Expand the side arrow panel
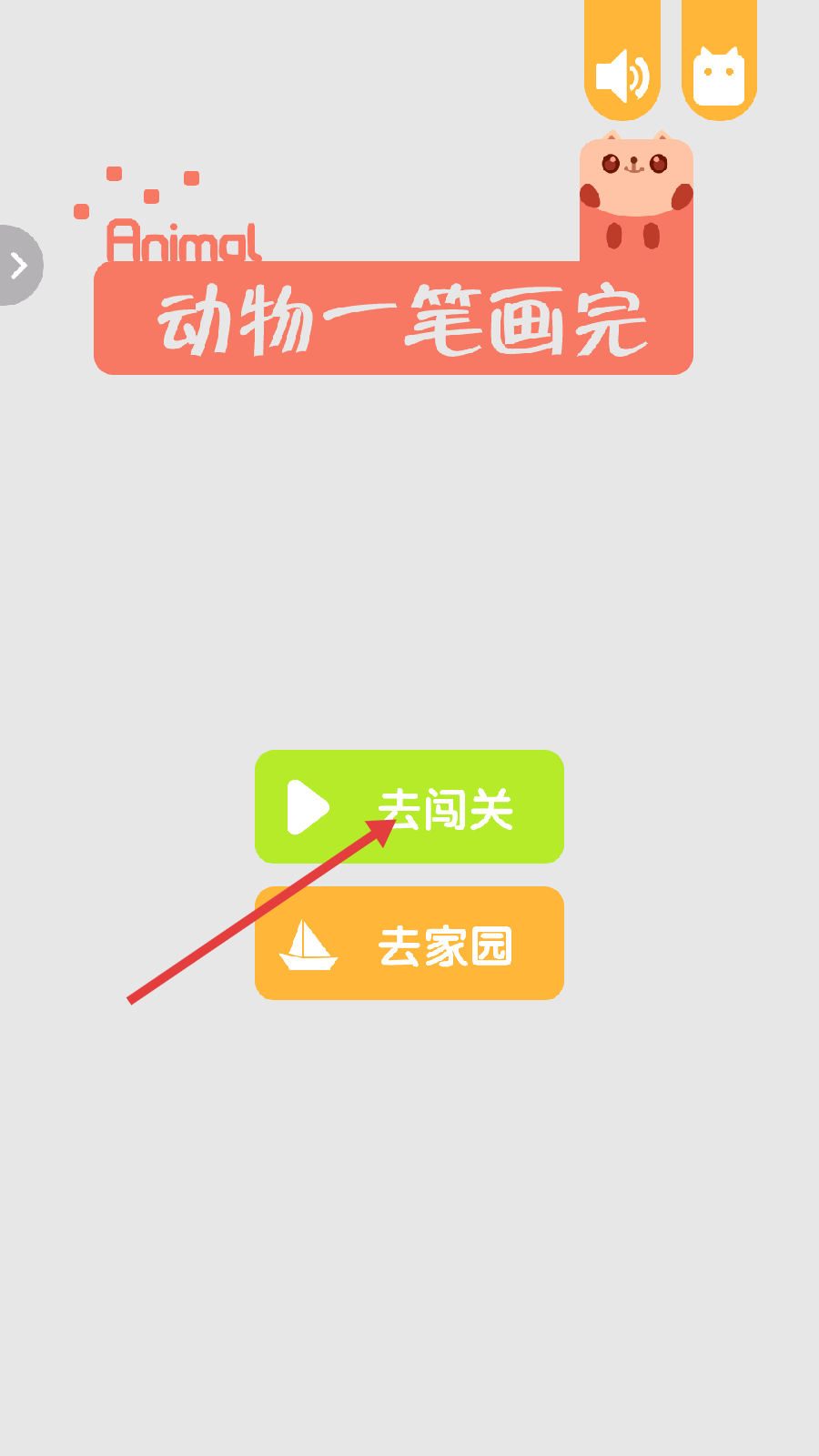This screenshot has height=1456, width=819. [x=18, y=265]
